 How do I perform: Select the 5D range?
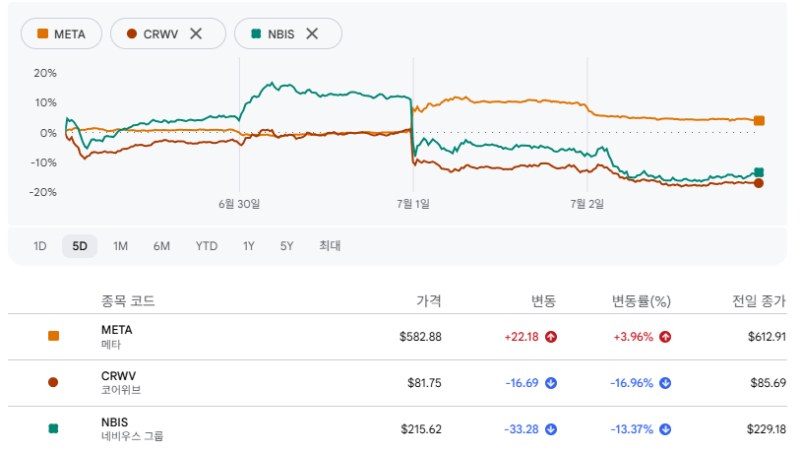80,246
